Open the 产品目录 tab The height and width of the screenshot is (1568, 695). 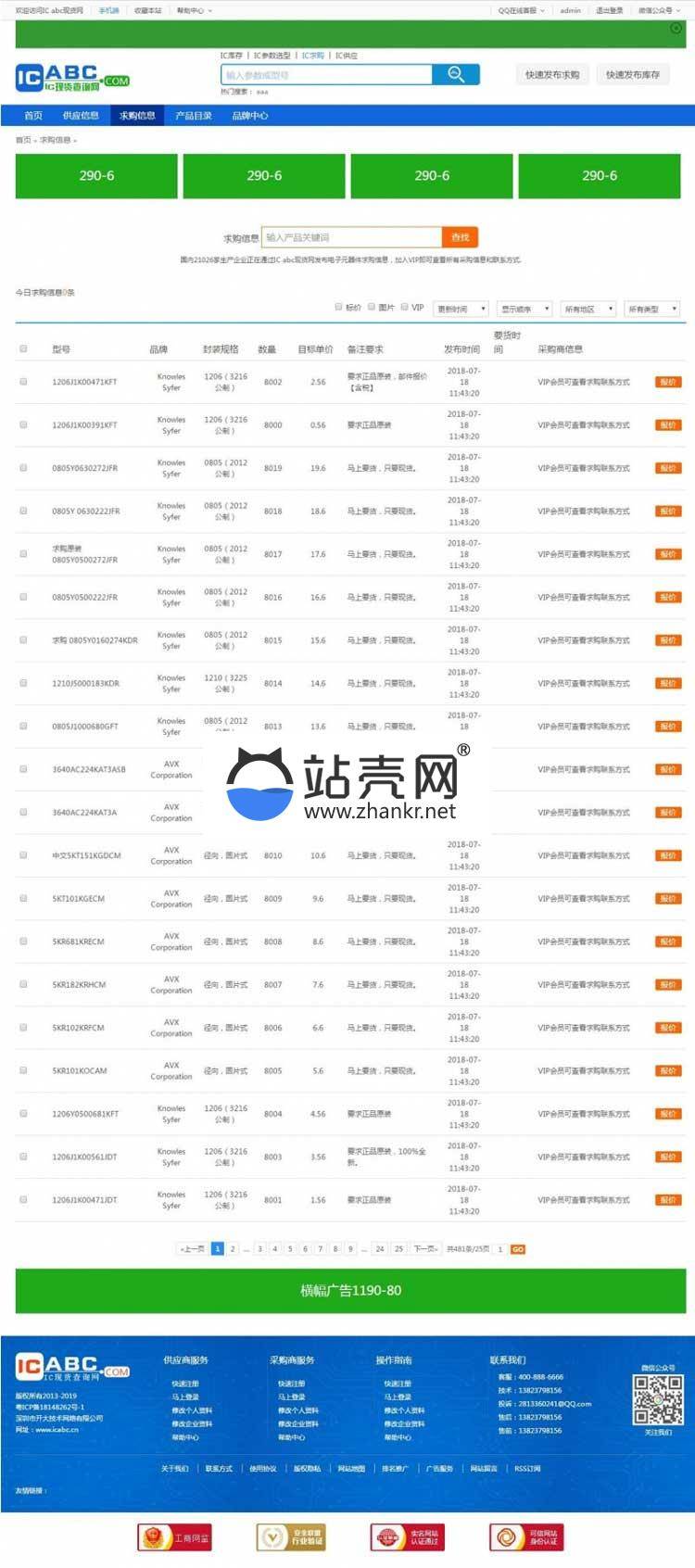(x=194, y=116)
